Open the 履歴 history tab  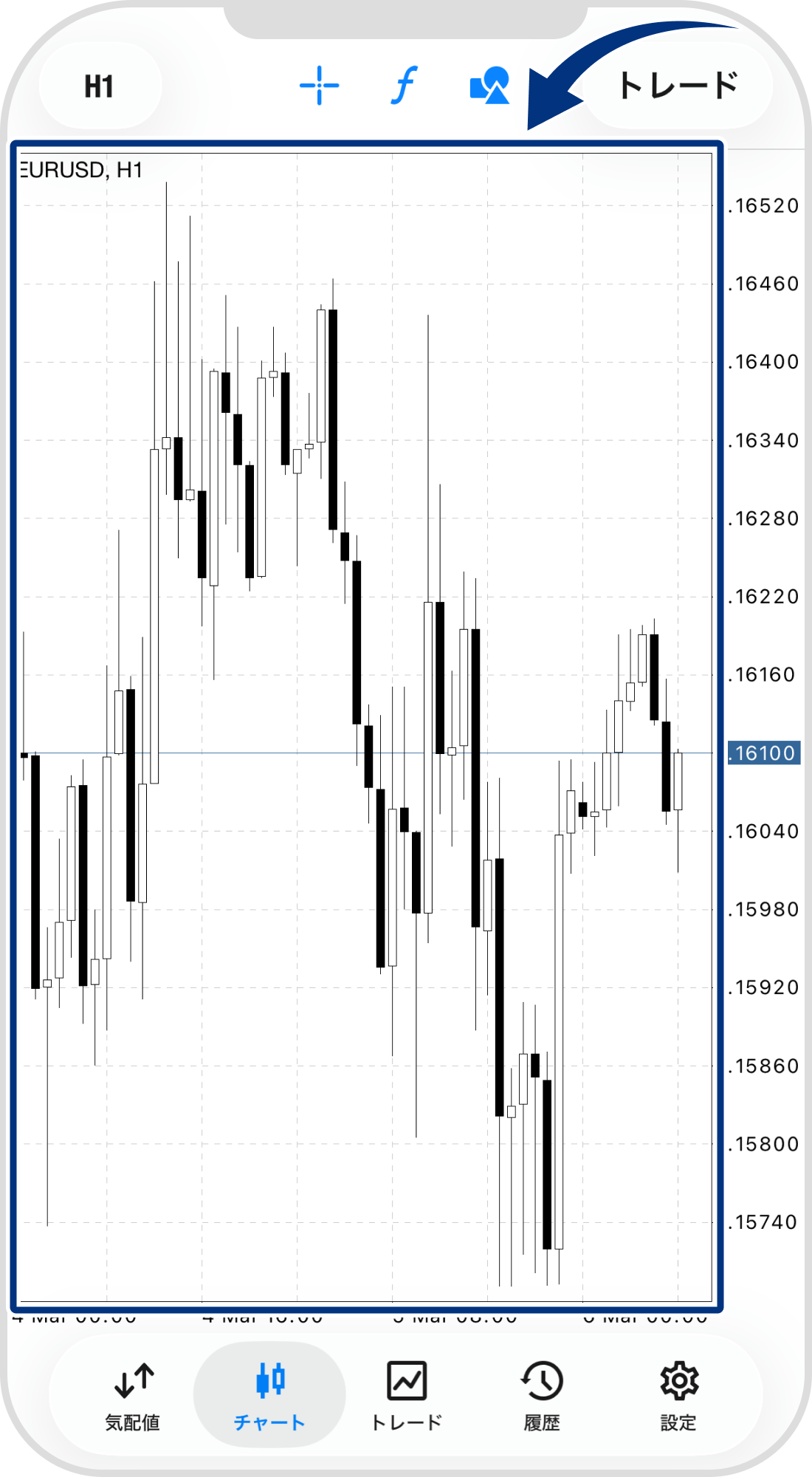(x=542, y=1396)
